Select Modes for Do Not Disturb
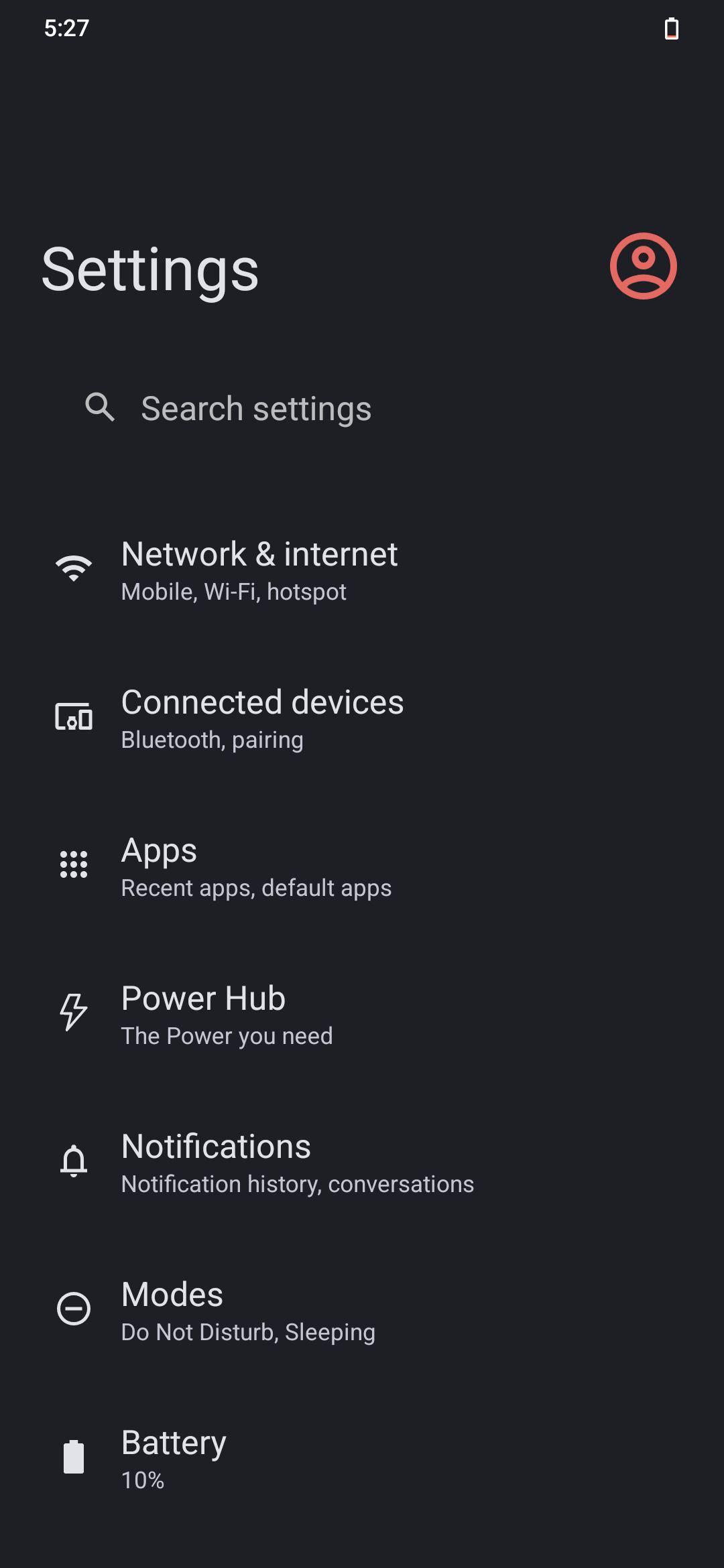Image resolution: width=724 pixels, height=1568 pixels. click(362, 1310)
